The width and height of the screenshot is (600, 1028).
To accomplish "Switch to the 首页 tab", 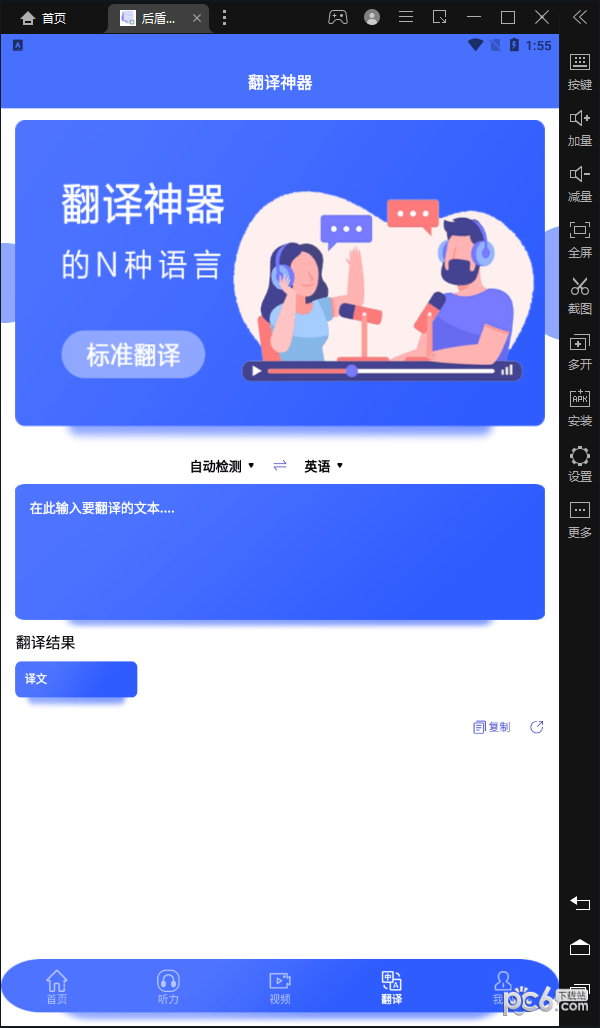I will (x=57, y=987).
